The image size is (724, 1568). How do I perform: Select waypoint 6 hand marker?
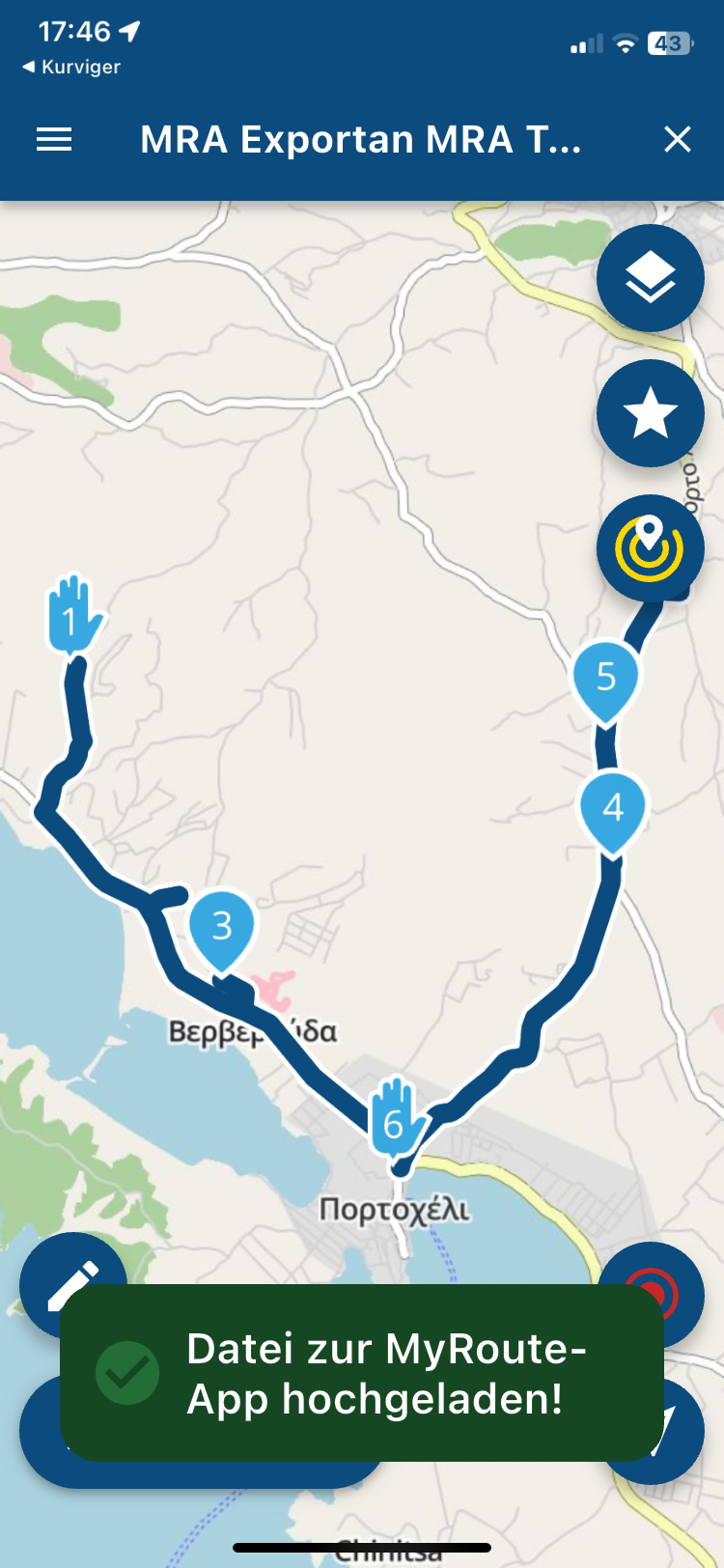(395, 1120)
